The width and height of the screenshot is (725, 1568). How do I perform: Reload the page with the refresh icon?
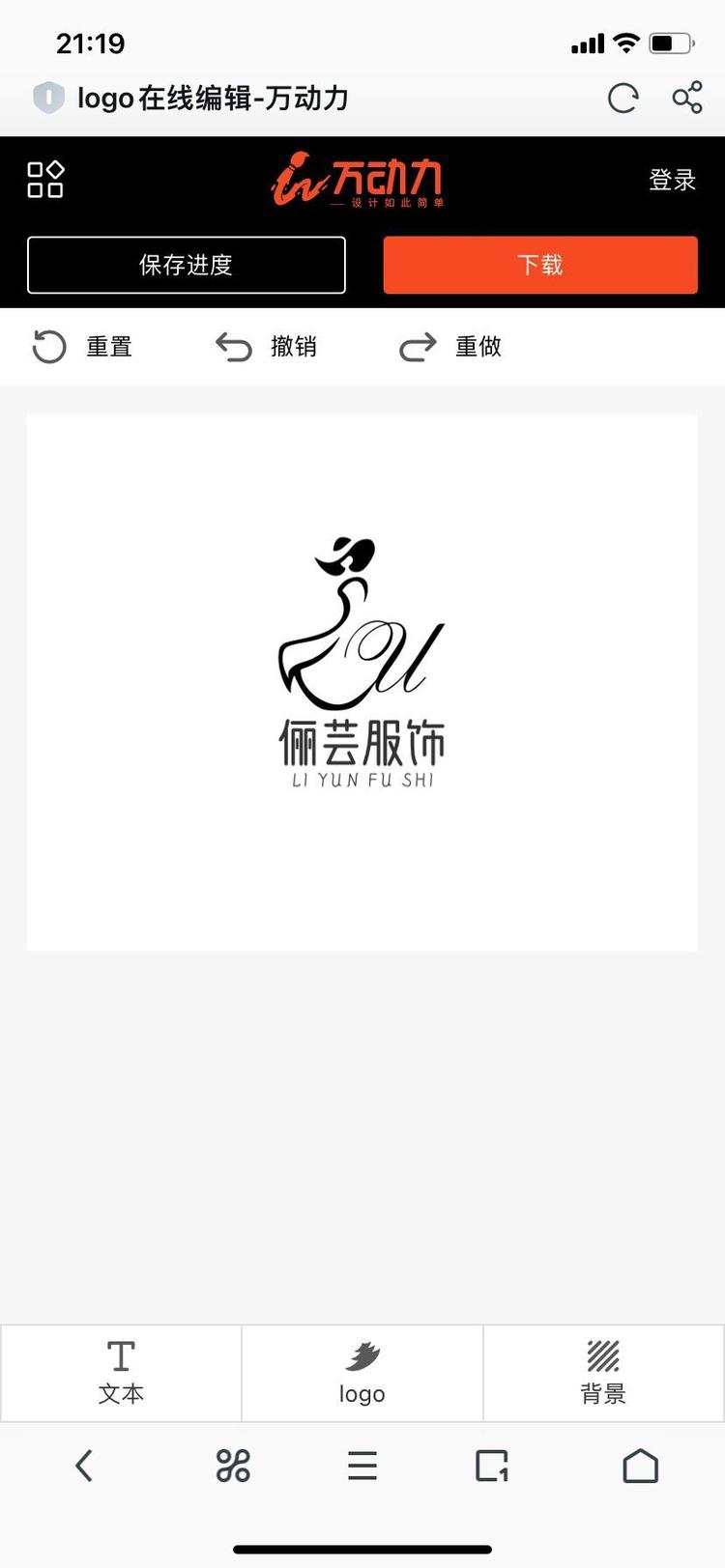[623, 98]
